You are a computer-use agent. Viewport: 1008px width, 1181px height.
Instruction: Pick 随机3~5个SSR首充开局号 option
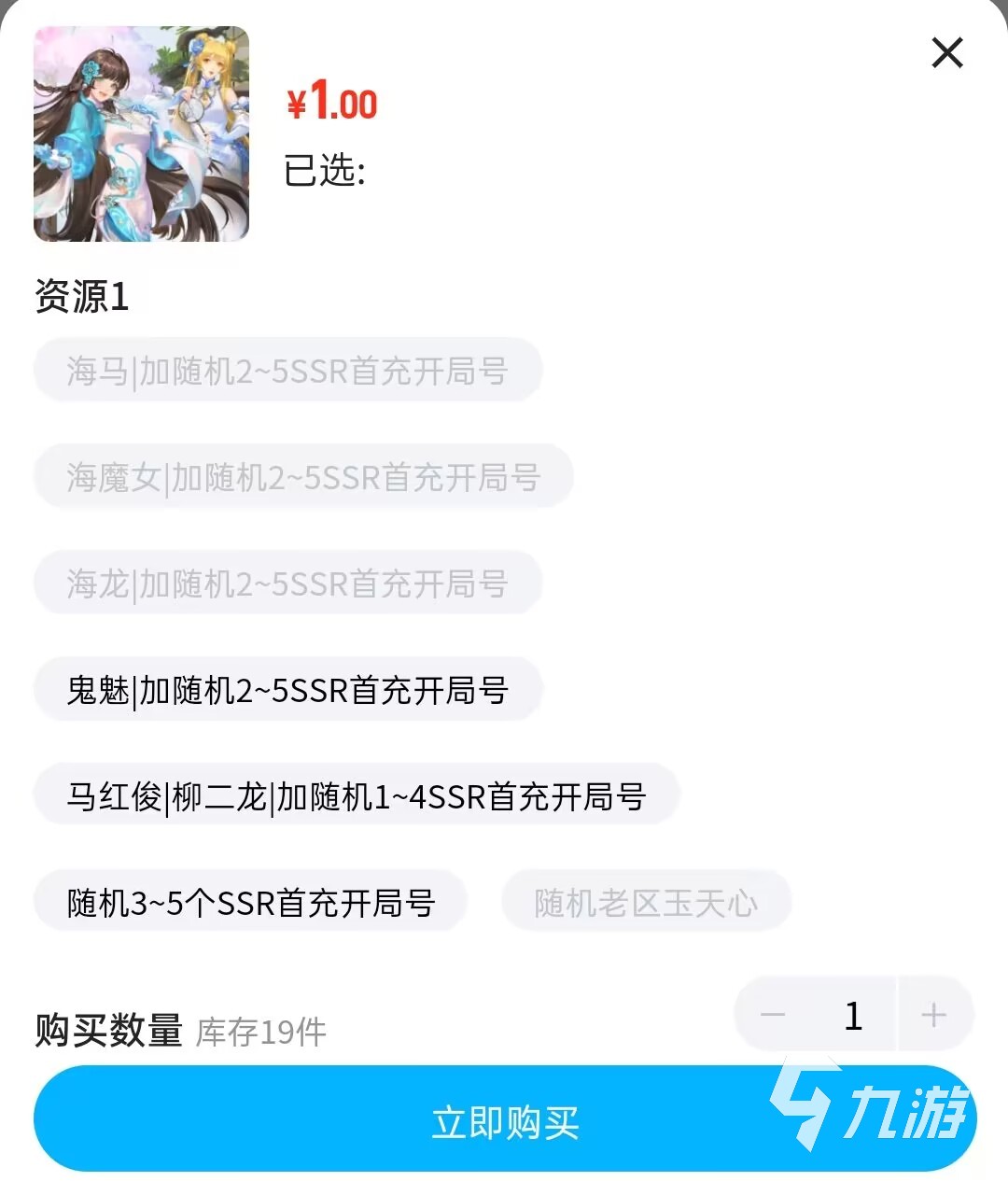(250, 903)
